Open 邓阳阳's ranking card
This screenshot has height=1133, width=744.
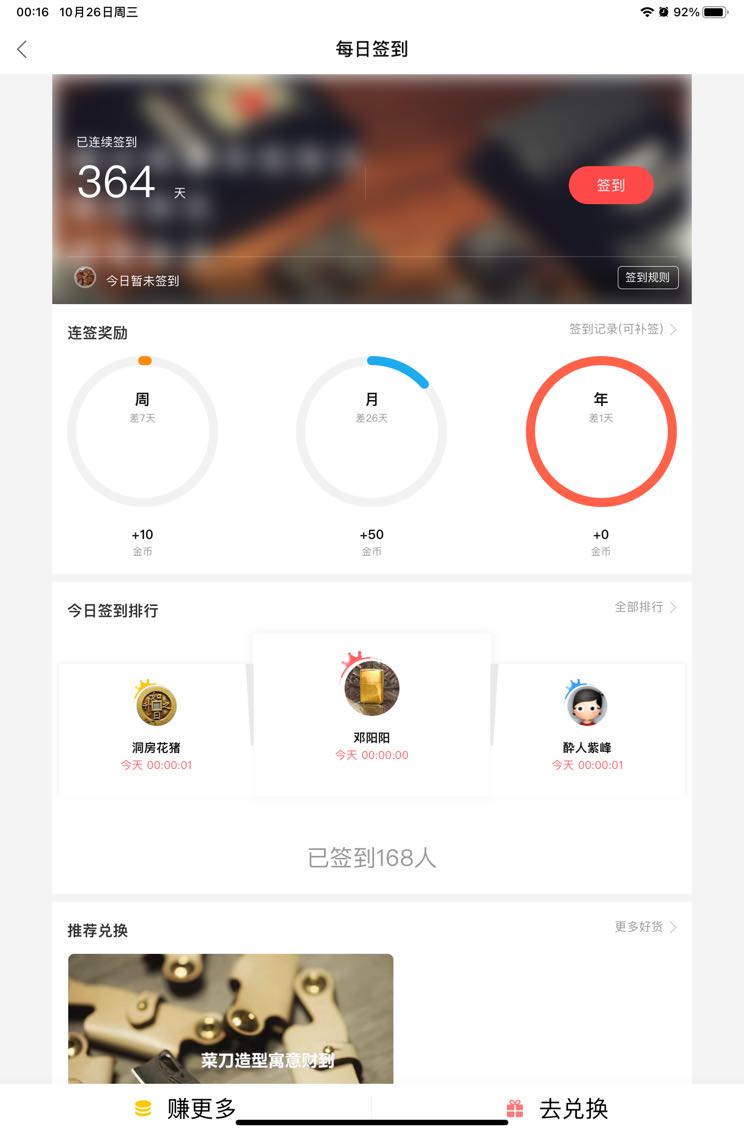(x=372, y=714)
